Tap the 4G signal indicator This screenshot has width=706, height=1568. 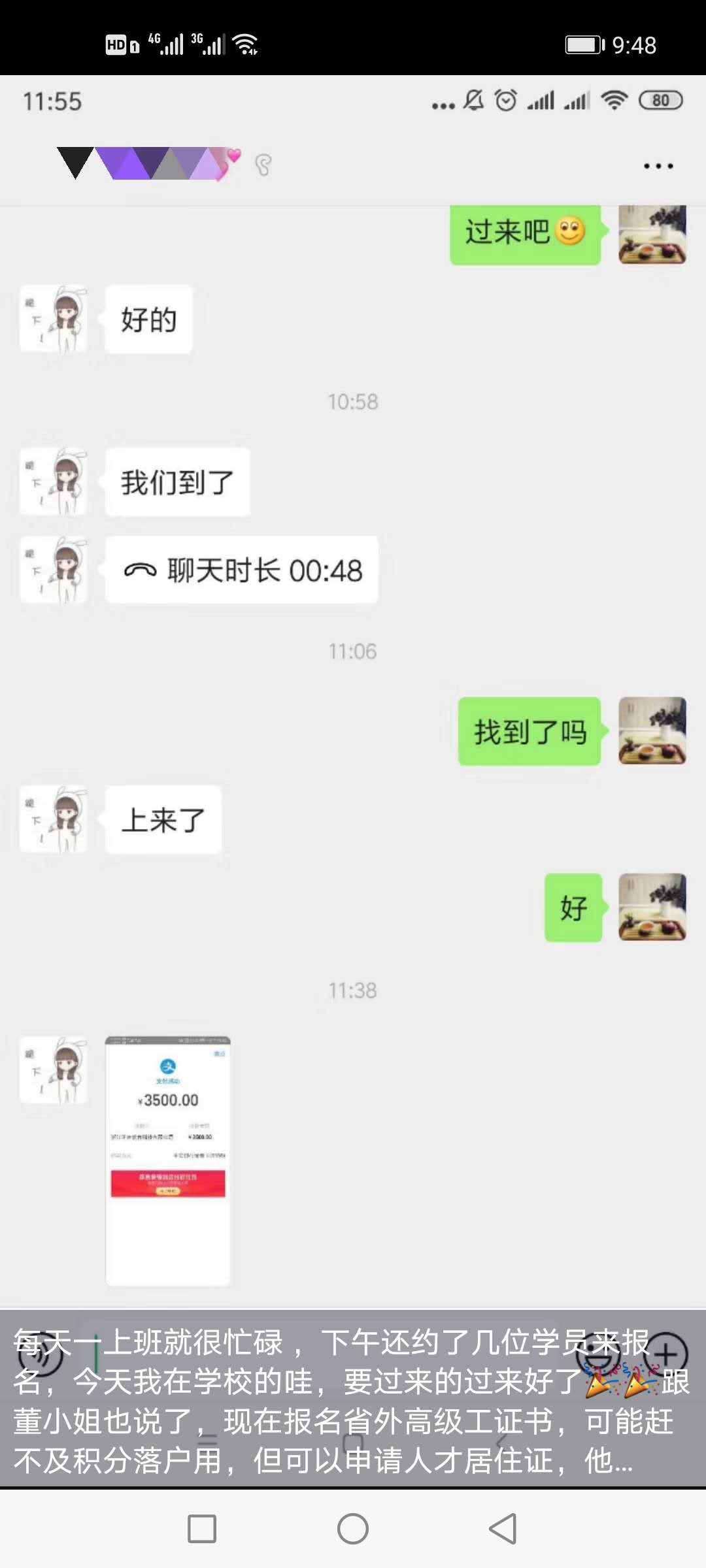pyautogui.click(x=165, y=43)
